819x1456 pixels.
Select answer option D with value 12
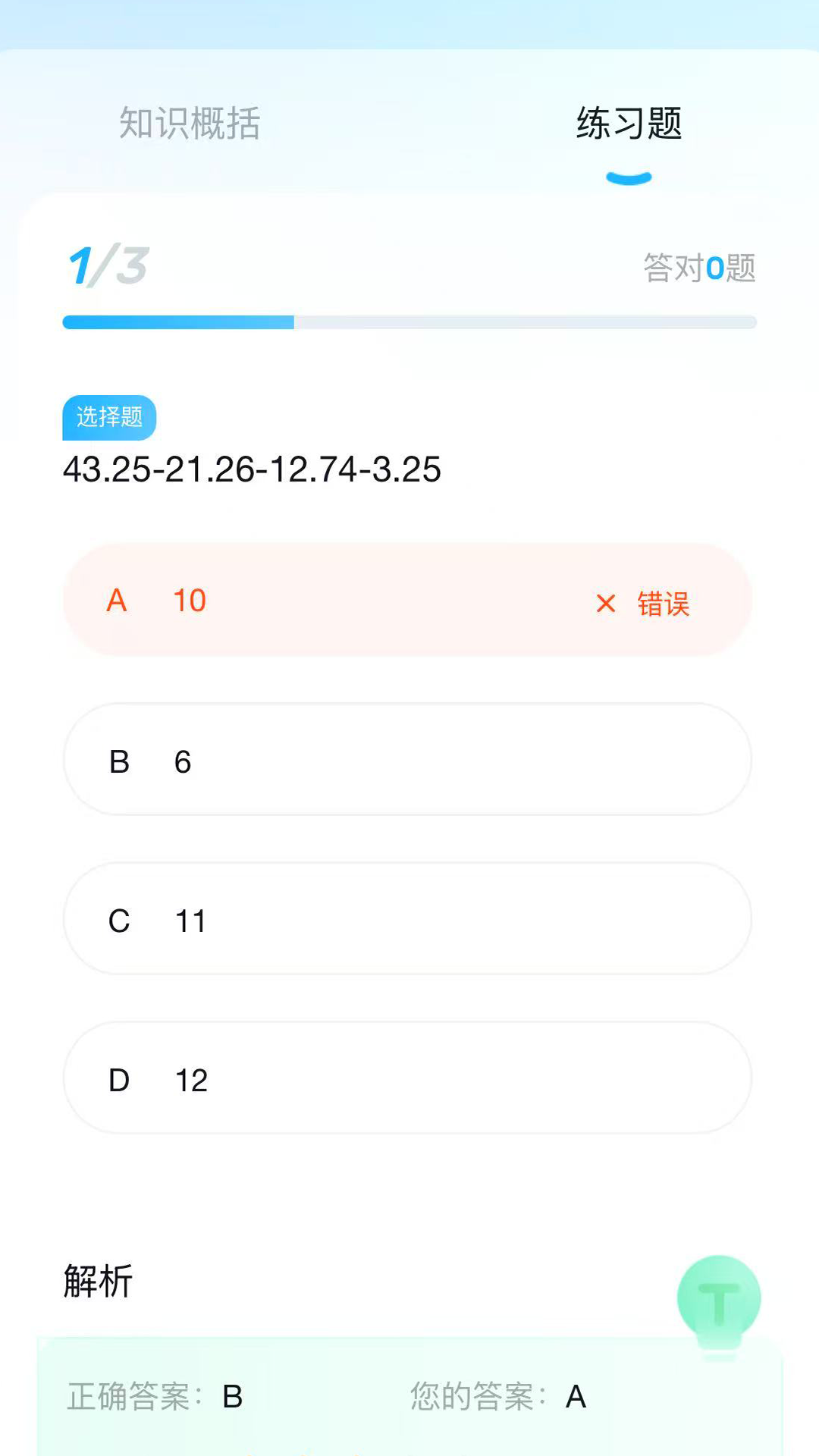point(407,1078)
